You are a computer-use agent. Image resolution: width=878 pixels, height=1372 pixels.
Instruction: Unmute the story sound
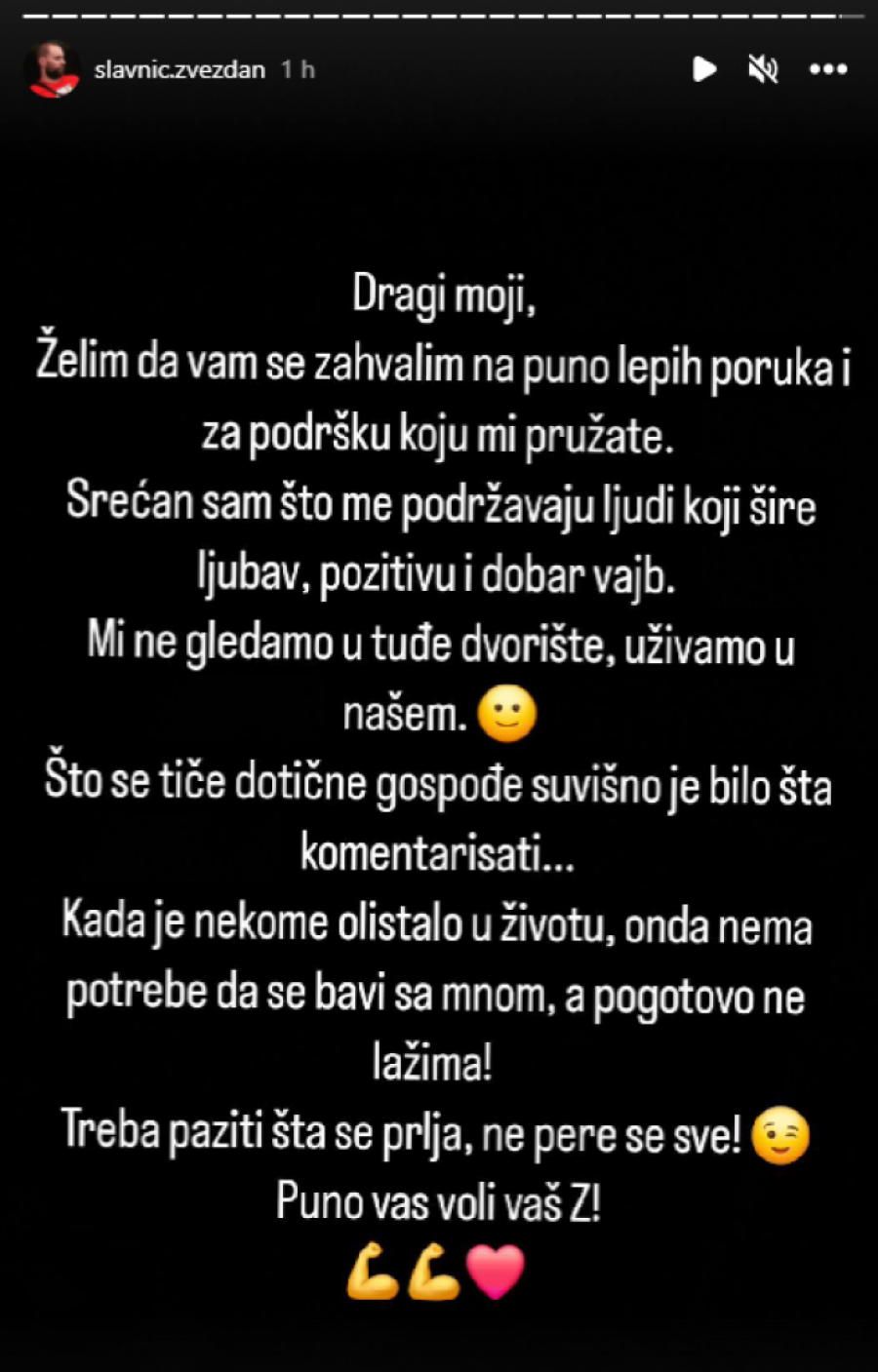click(x=763, y=69)
